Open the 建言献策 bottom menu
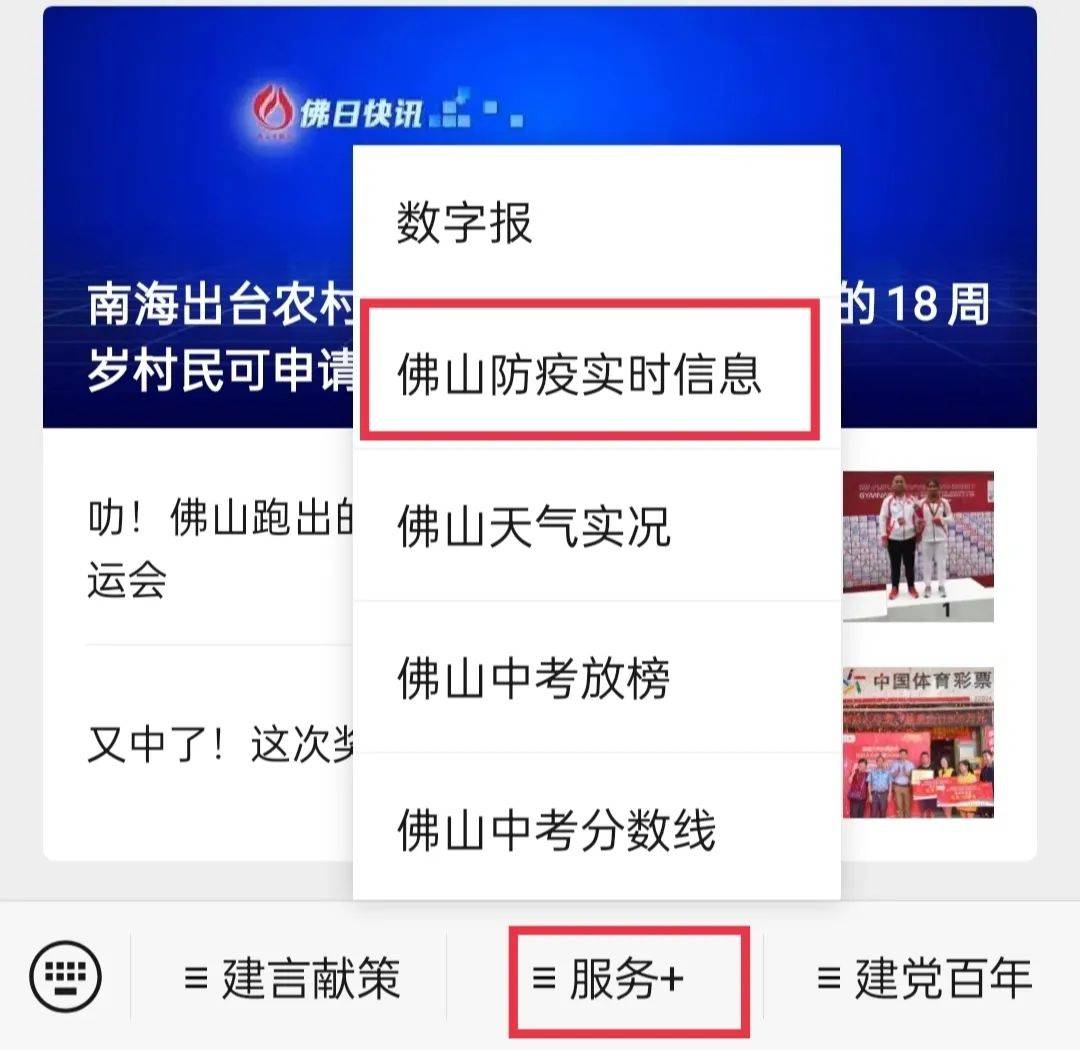The width and height of the screenshot is (1080, 1050). [292, 978]
